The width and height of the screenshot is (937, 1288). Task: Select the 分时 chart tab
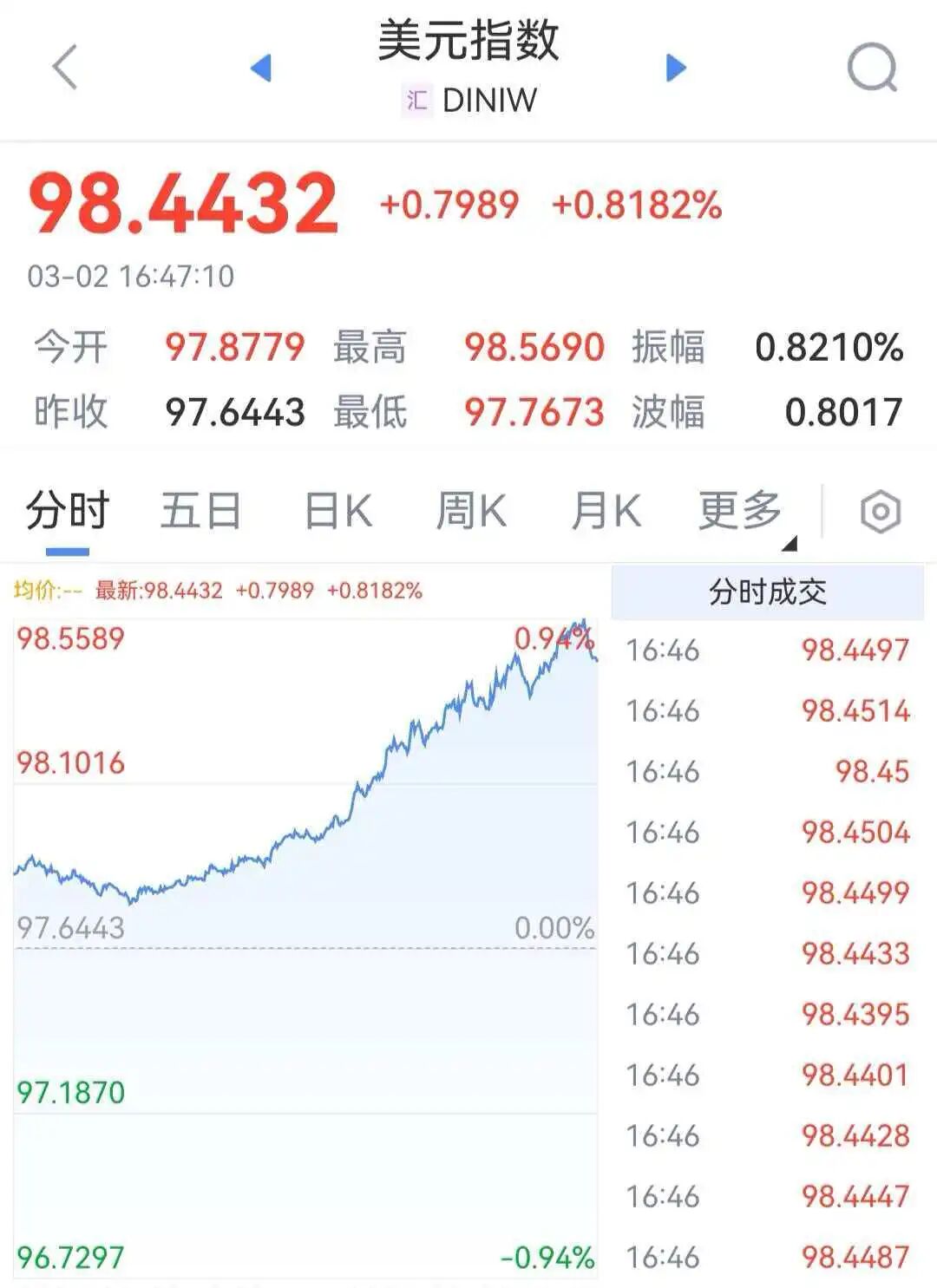(x=68, y=511)
